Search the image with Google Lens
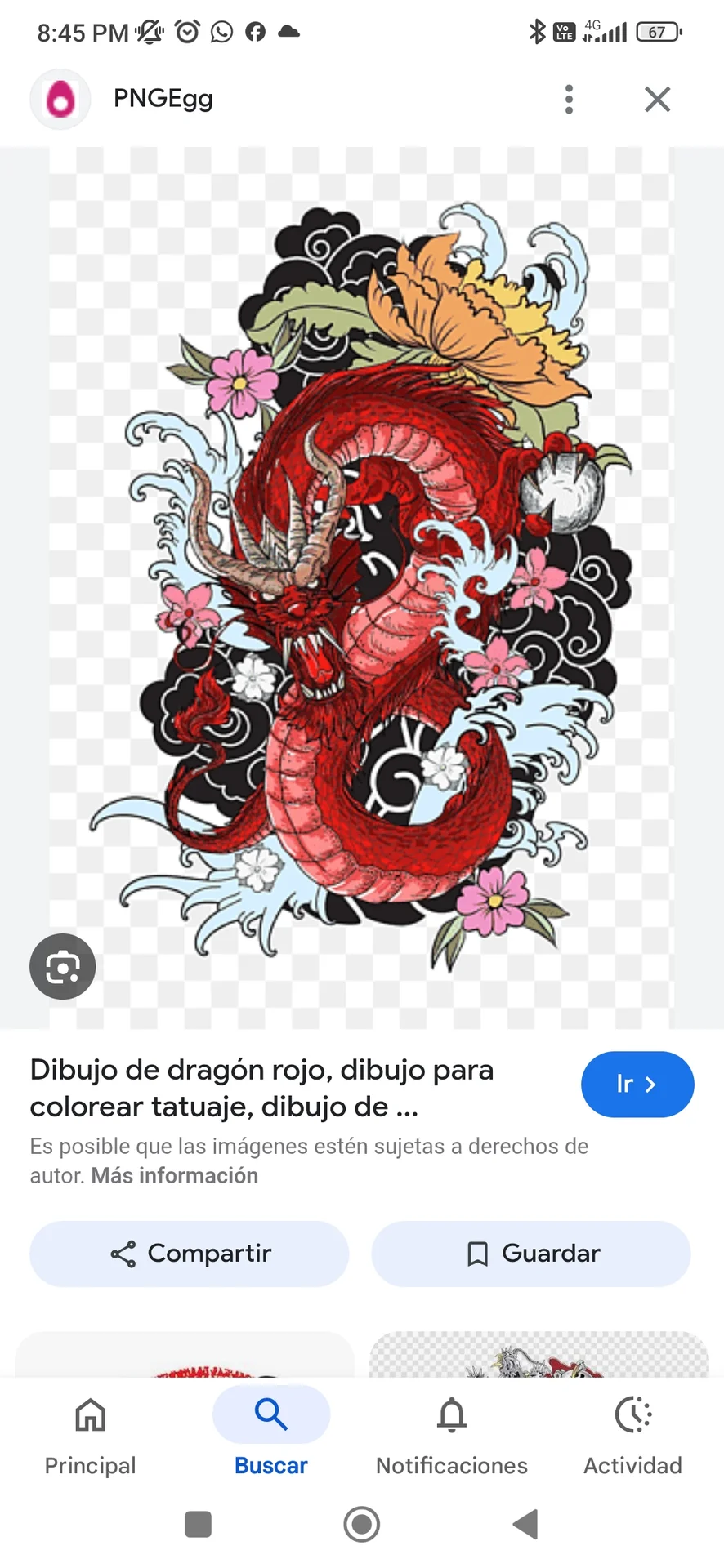This screenshot has width=724, height=1568. 63,967
